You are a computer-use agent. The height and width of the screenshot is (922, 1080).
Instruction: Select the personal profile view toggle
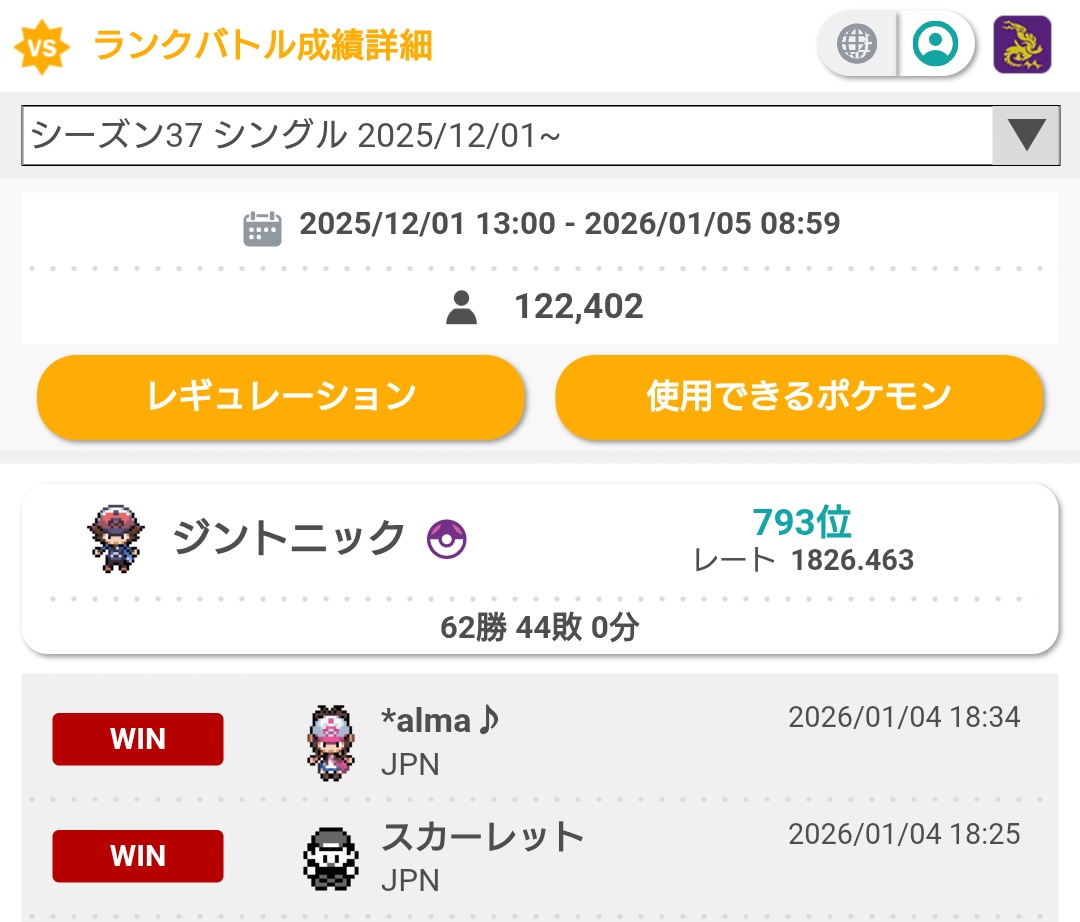935,44
